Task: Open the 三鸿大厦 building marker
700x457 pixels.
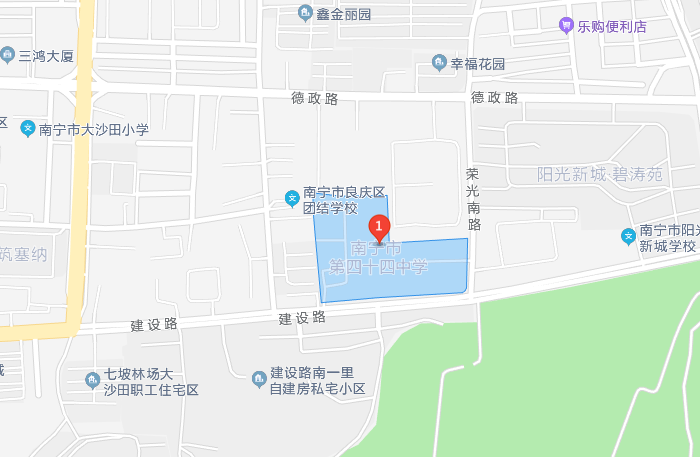Action: (8, 56)
